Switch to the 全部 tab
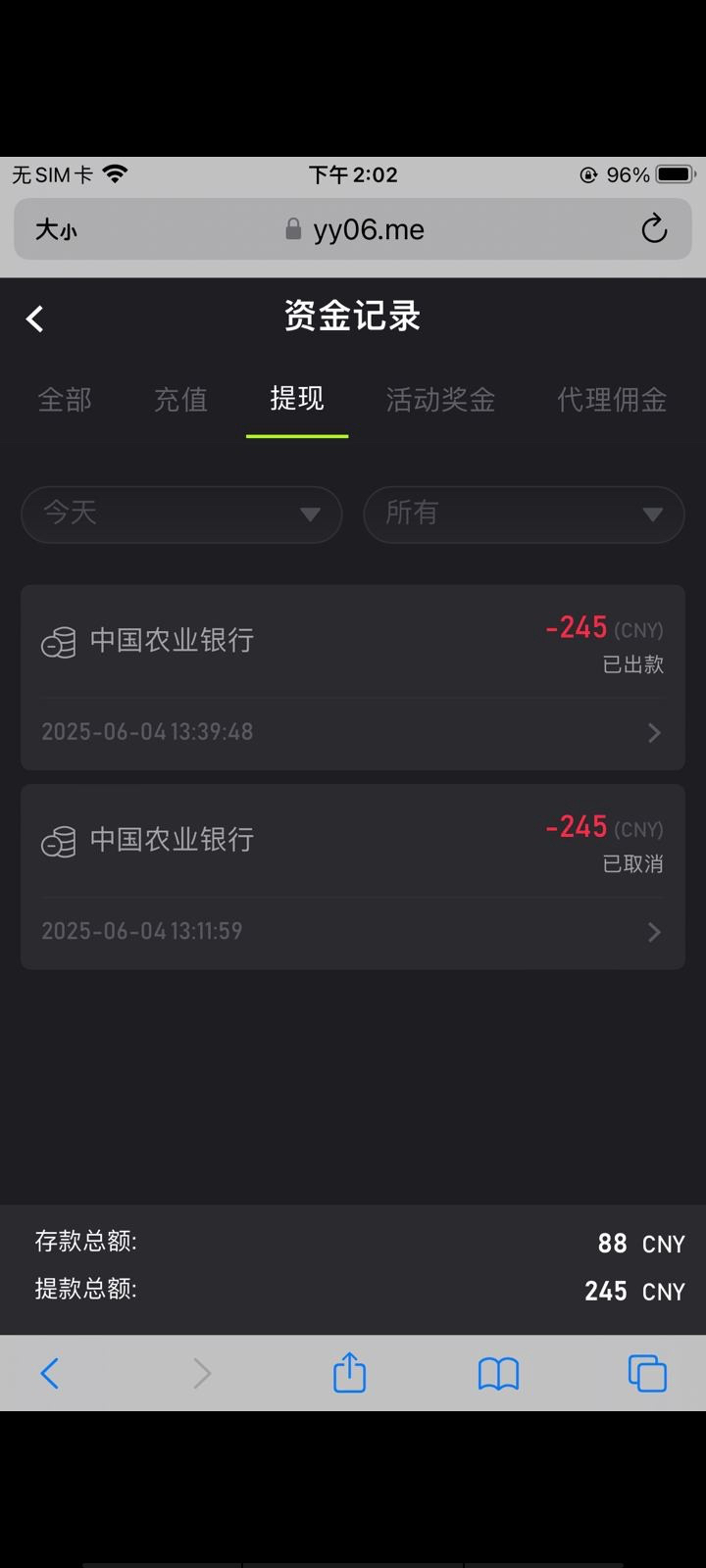 (65, 400)
